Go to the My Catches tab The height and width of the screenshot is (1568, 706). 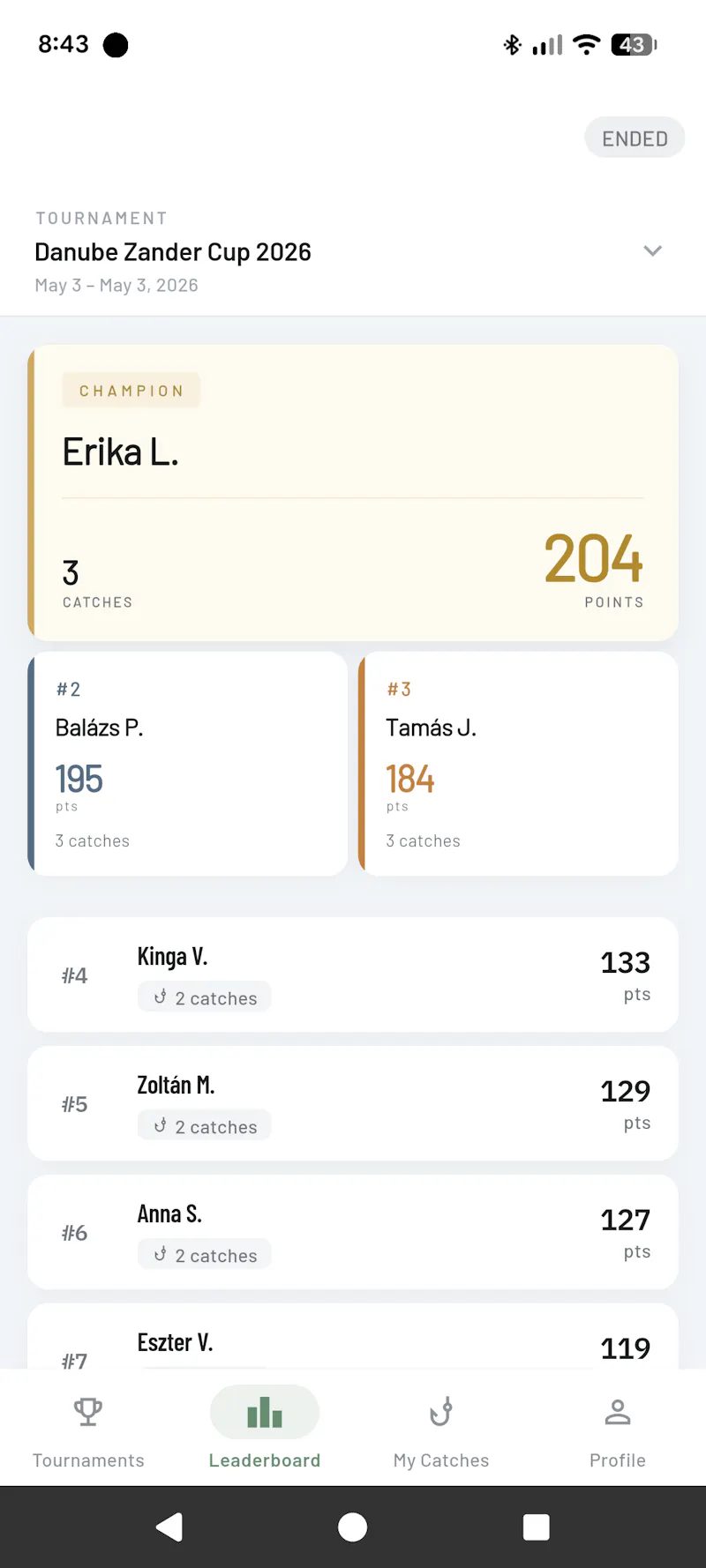[441, 1429]
